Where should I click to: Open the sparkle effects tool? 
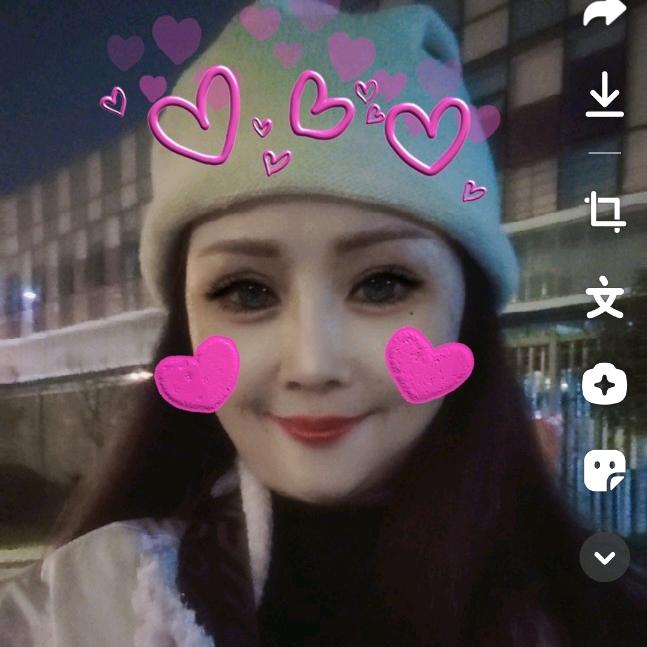[604, 385]
